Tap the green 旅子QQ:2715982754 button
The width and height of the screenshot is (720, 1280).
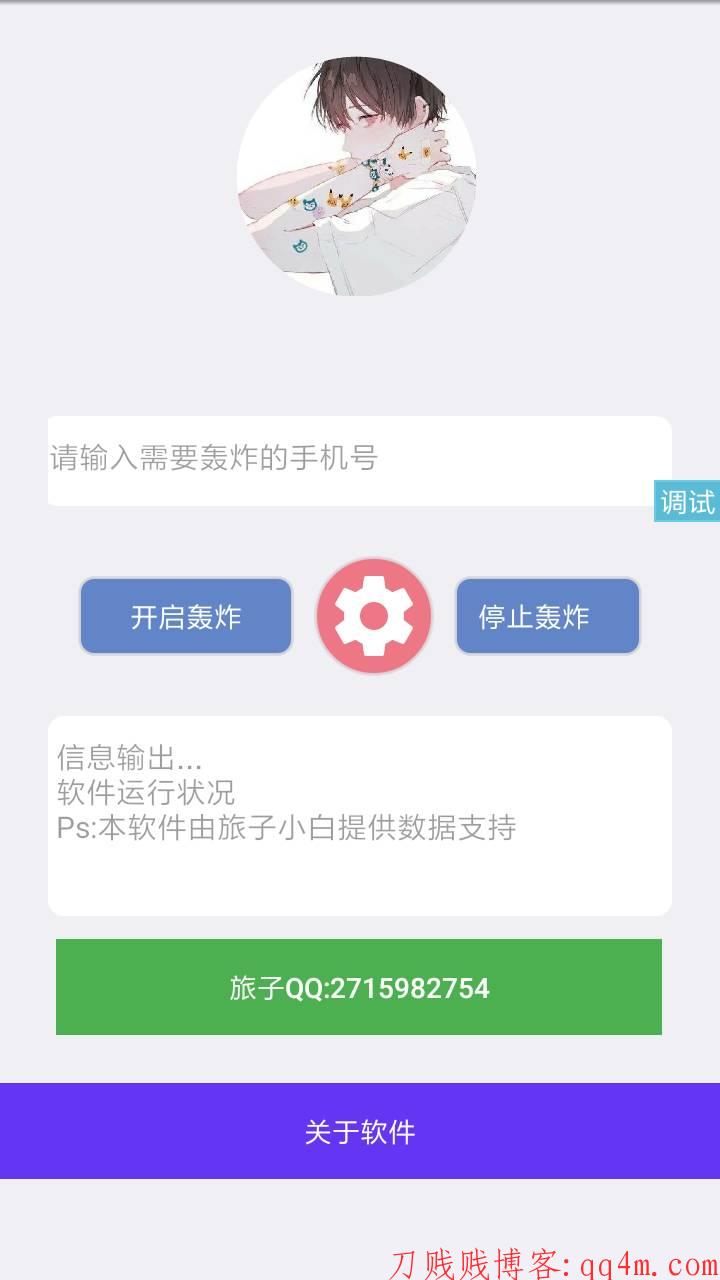tap(359, 987)
